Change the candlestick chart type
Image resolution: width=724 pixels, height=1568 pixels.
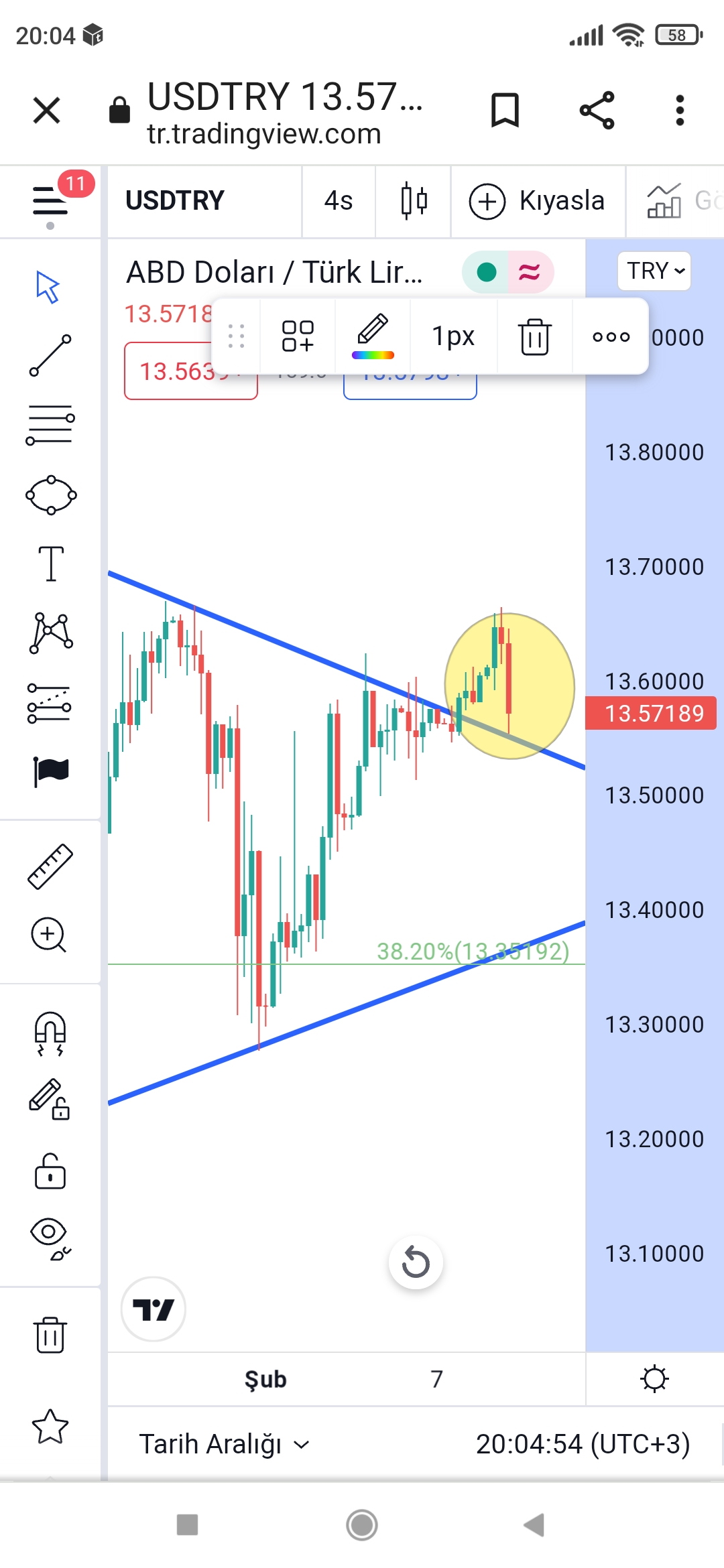click(x=414, y=200)
